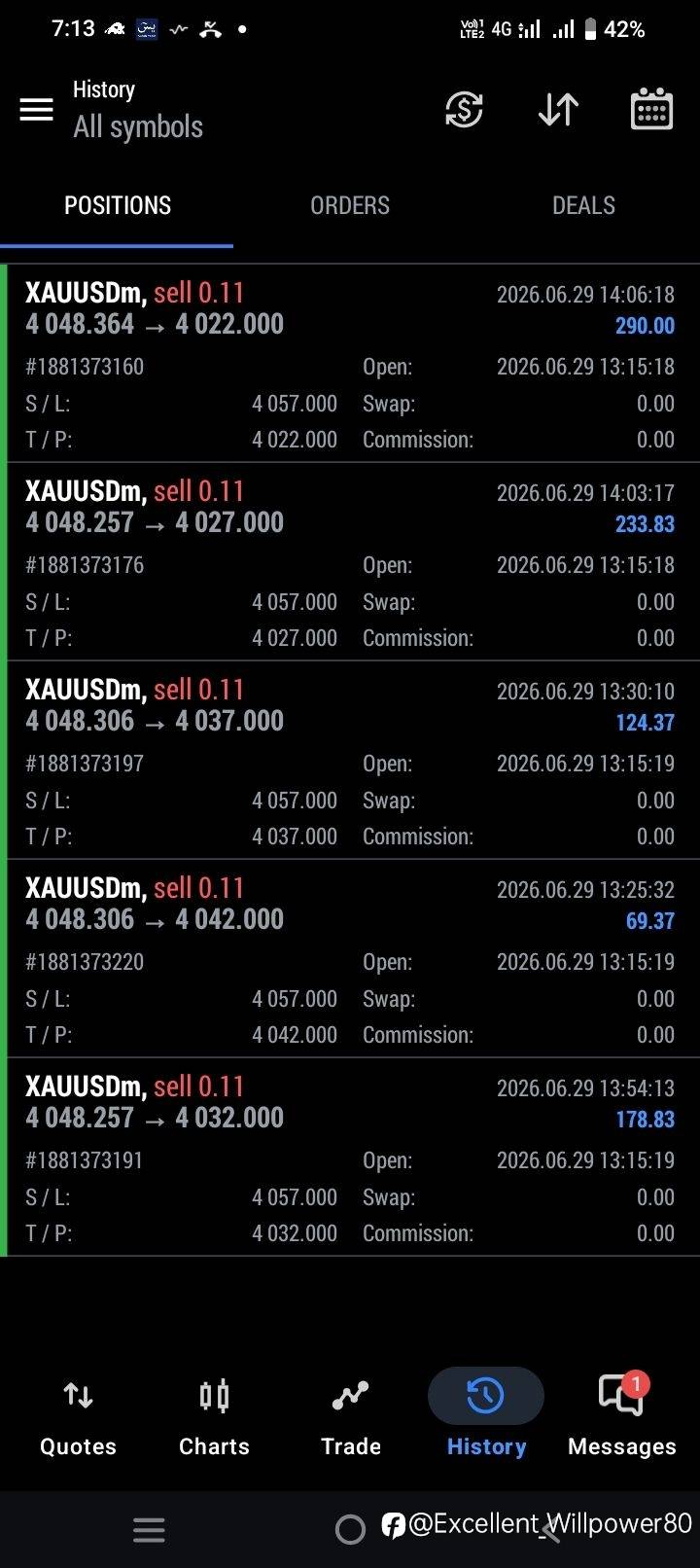Viewport: 700px width, 1568px height.
Task: Open position #1881373176 with 233.83 profit
Action: coord(350,562)
